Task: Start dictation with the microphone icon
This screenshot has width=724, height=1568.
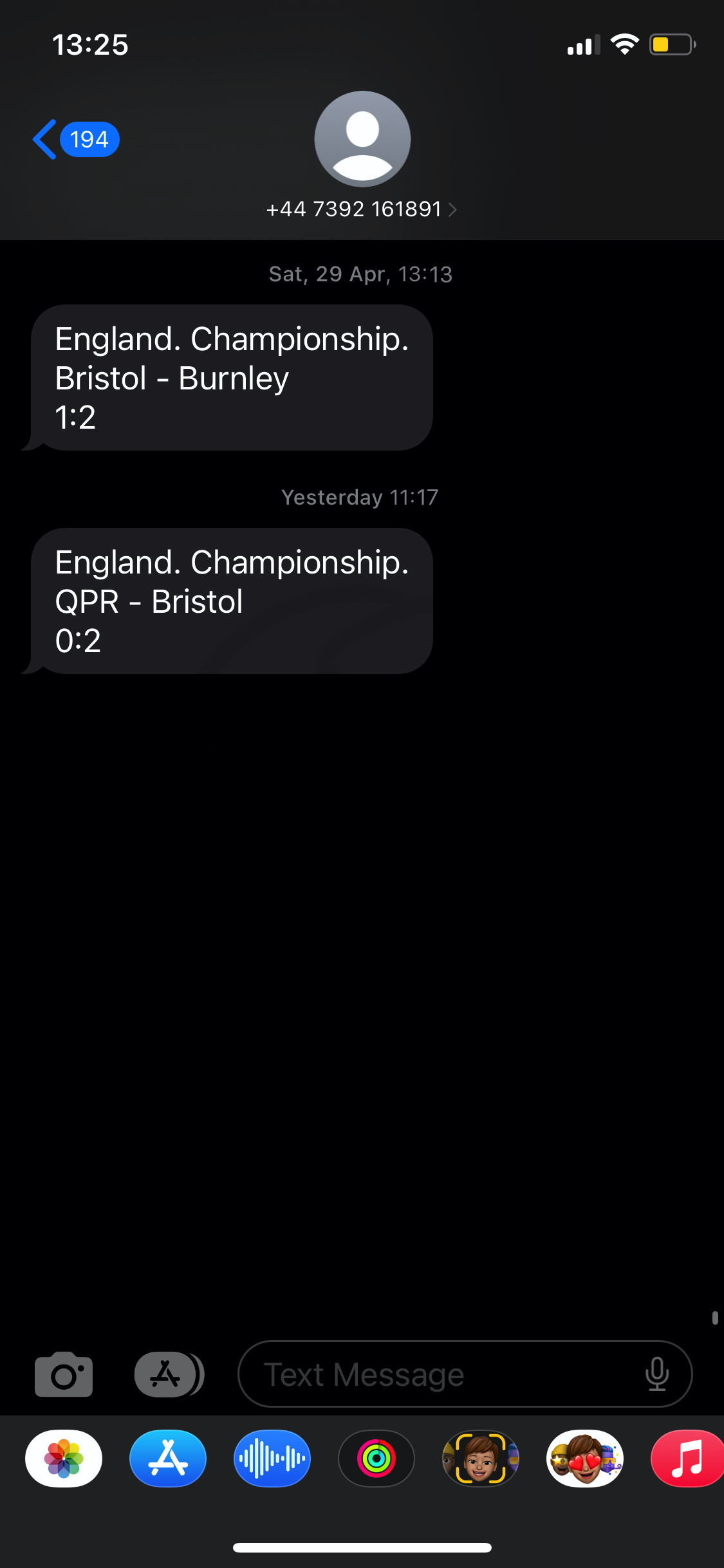Action: 656,1374
